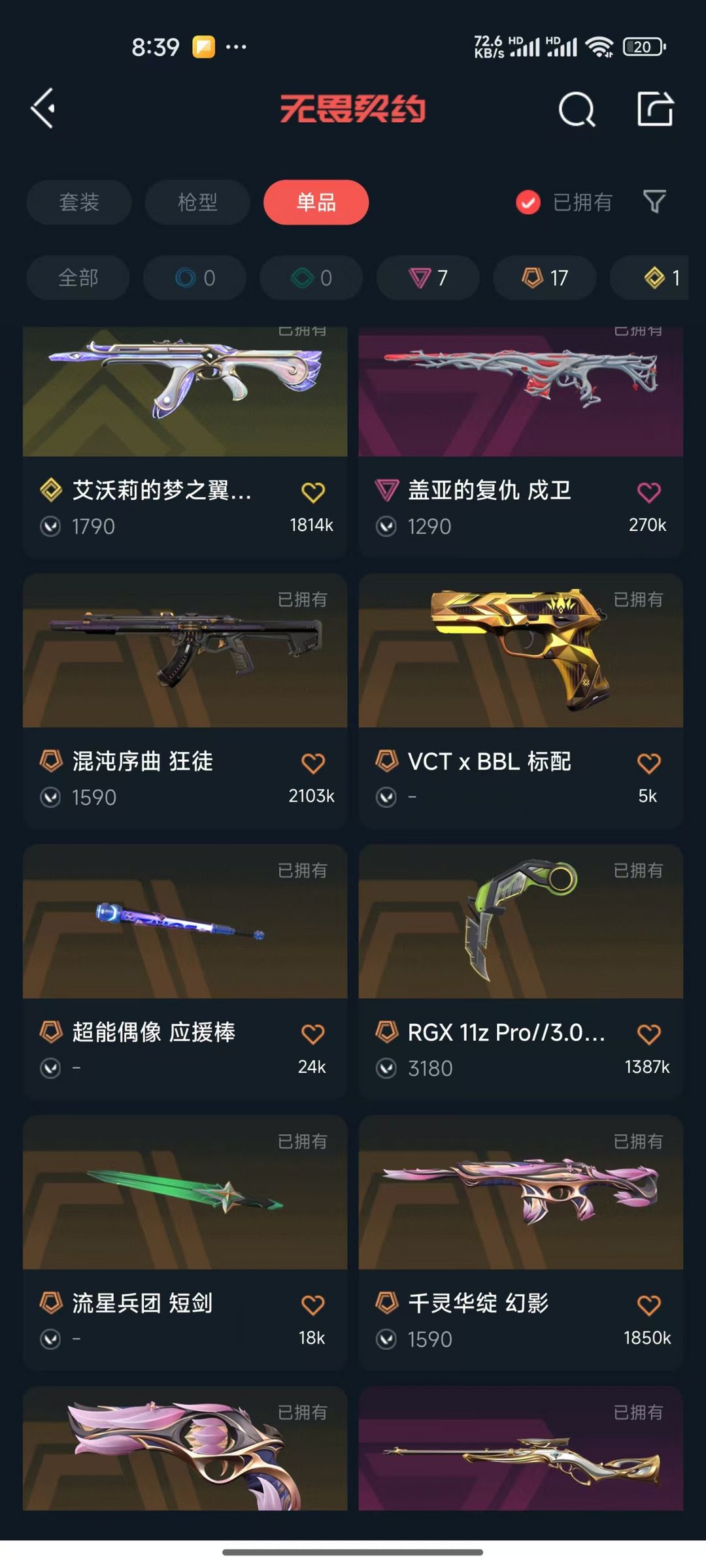Filter by the orange tier chip showing 17
Screen dimensions: 706x1568
click(x=545, y=278)
